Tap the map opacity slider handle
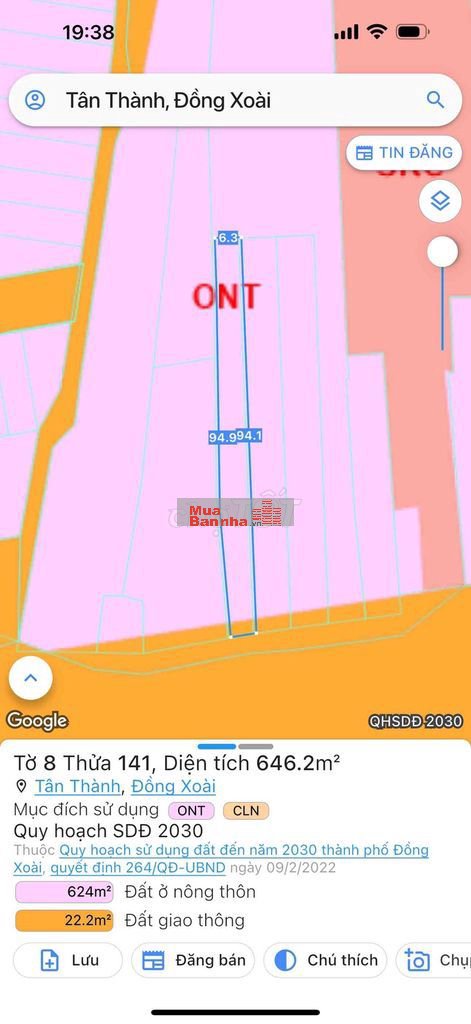Screen dimensions: 471x1024 443,251
